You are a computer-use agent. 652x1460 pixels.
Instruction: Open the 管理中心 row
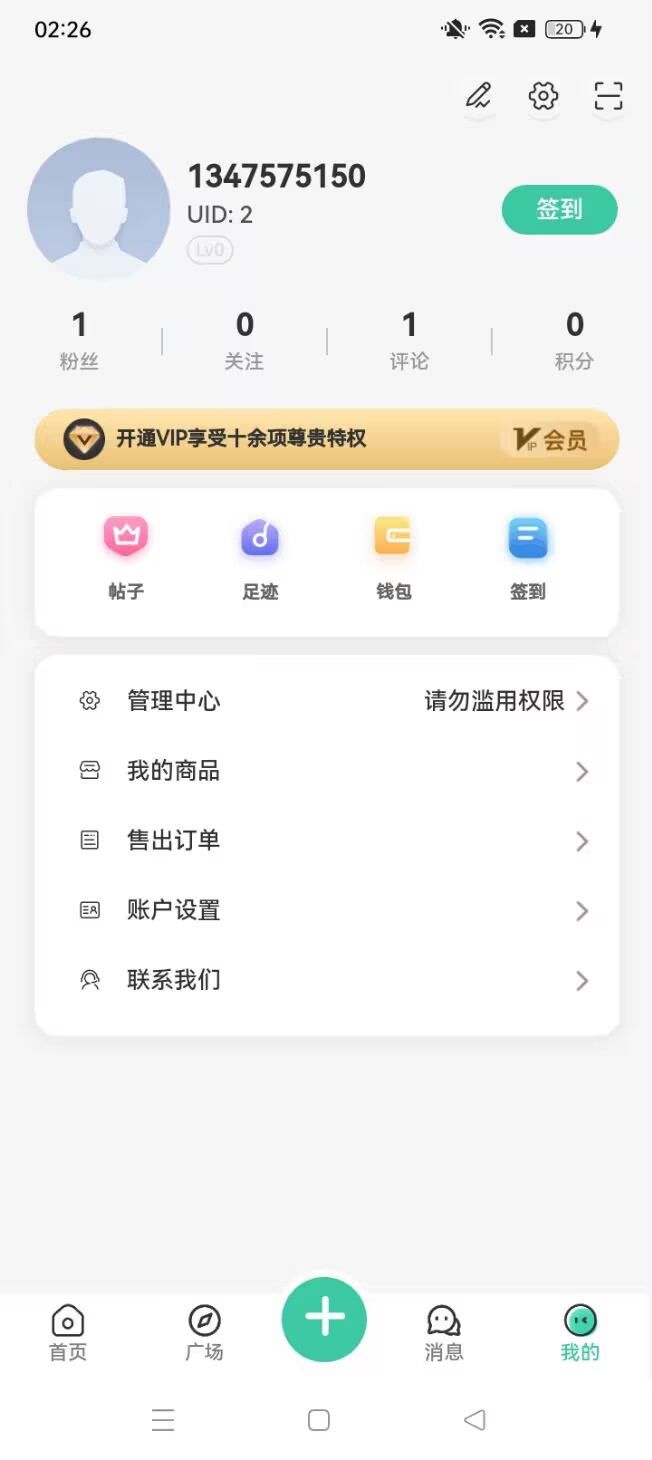[327, 701]
